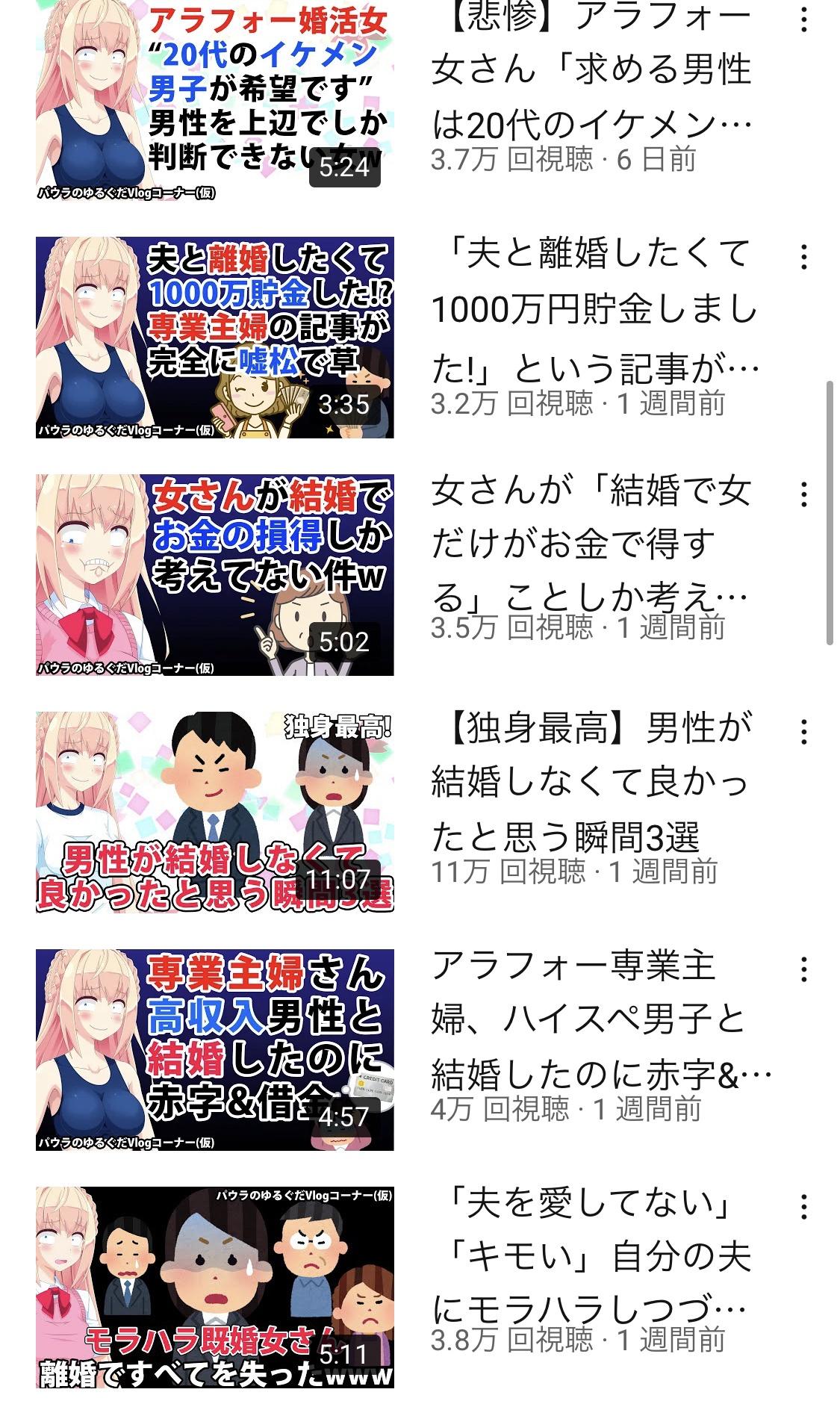Open options for アラフォー専業主婦 video
The image size is (840, 1404).
tap(803, 969)
